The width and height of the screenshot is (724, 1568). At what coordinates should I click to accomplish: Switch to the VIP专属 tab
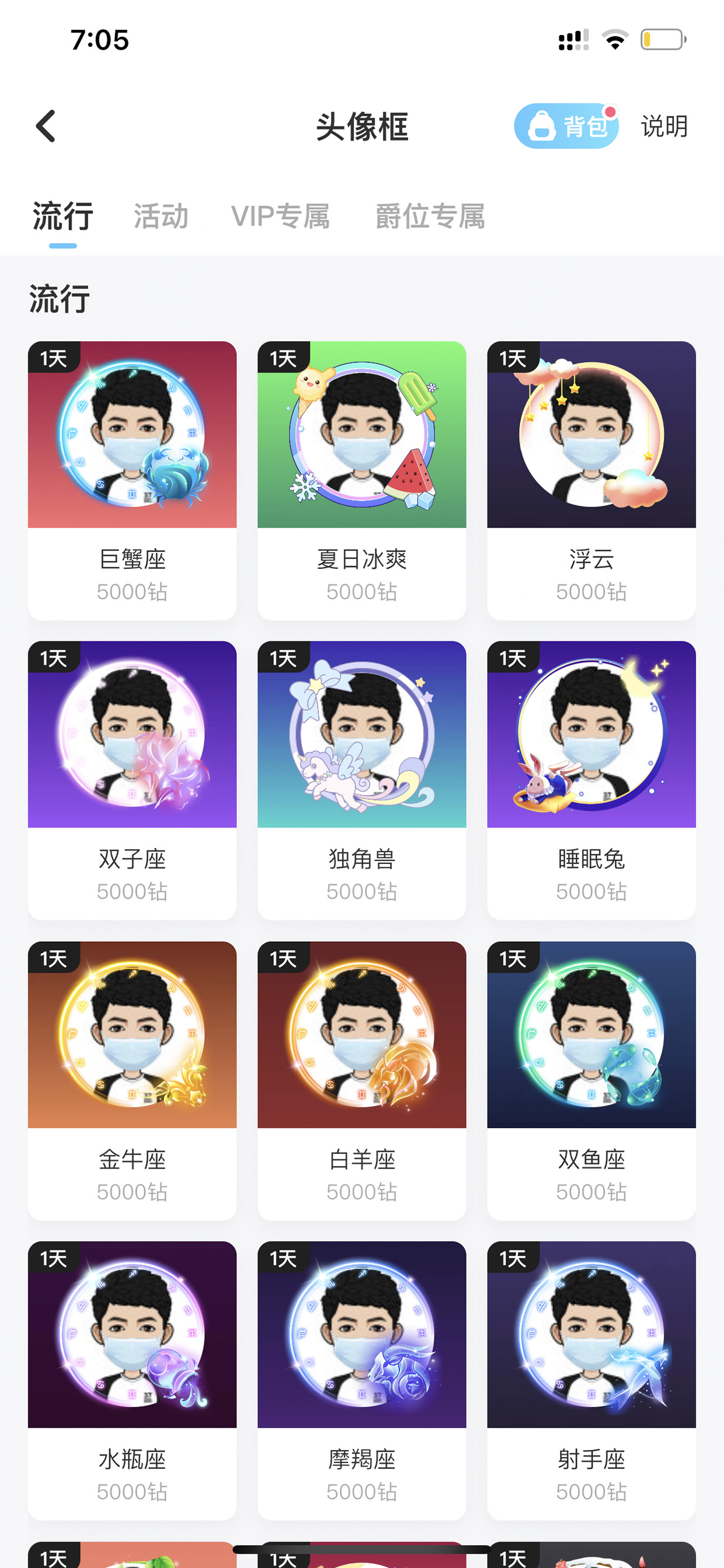[280, 216]
